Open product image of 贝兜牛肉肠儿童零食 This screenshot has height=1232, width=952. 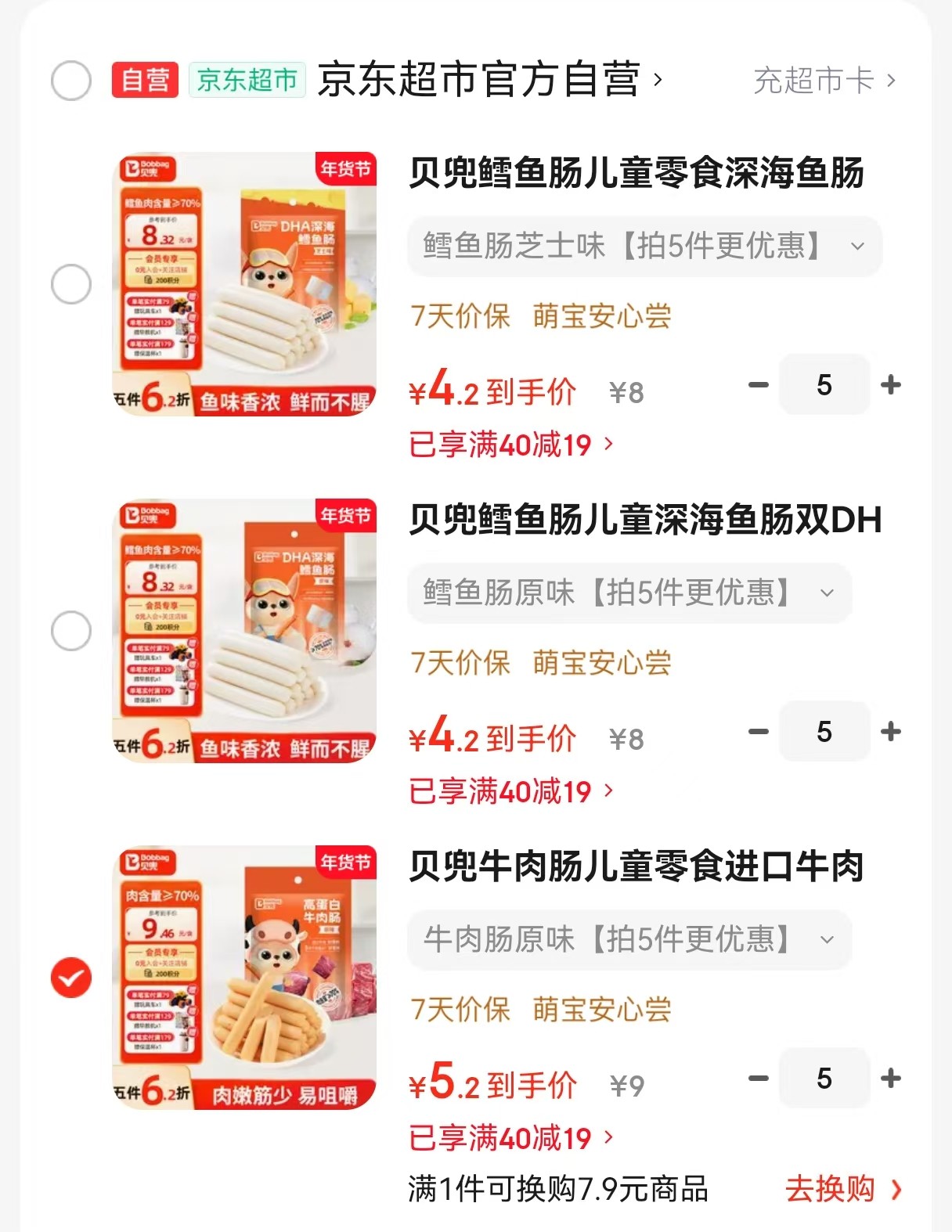[244, 978]
